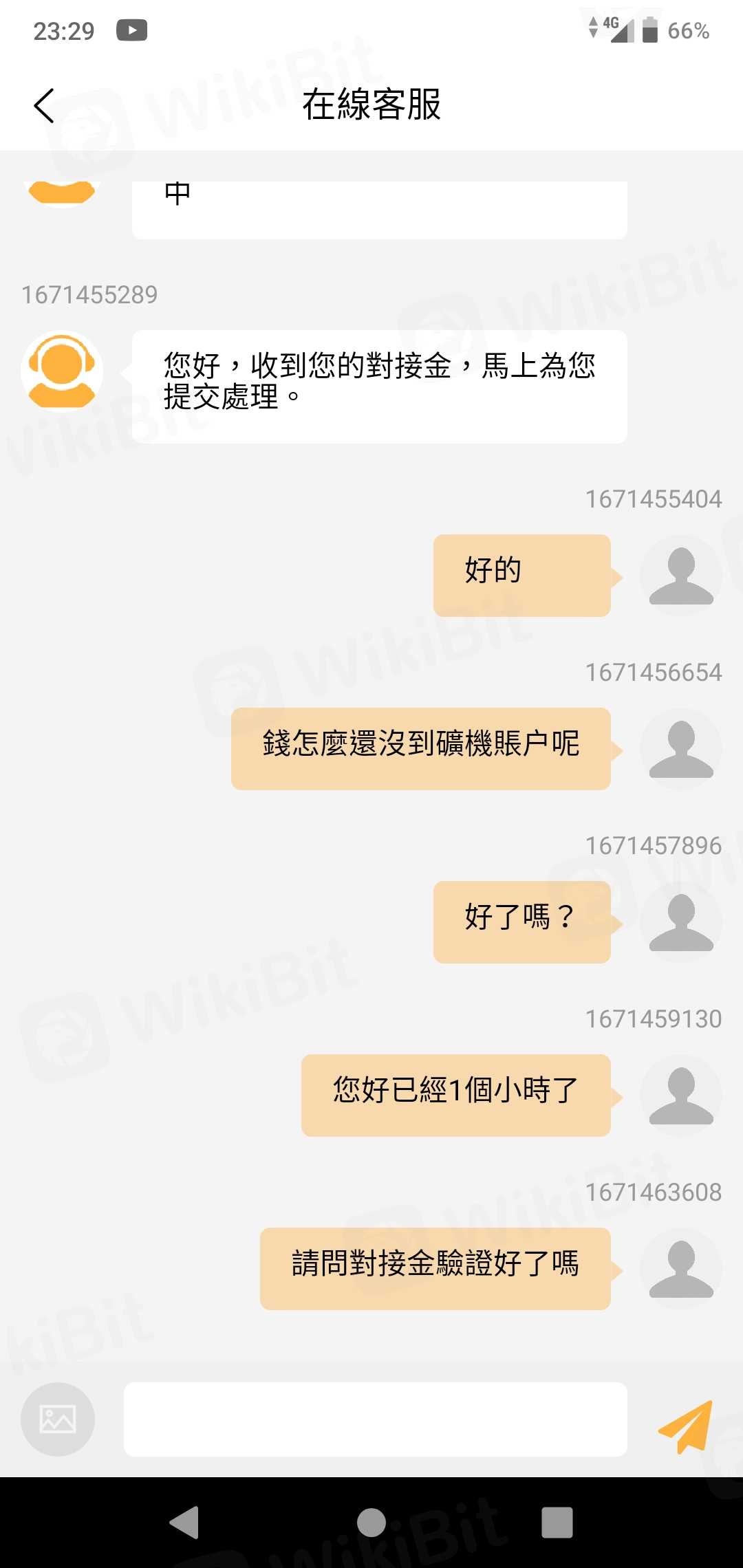Open recent apps from navigation bar
This screenshot has height=1568, width=743.
point(557,1522)
